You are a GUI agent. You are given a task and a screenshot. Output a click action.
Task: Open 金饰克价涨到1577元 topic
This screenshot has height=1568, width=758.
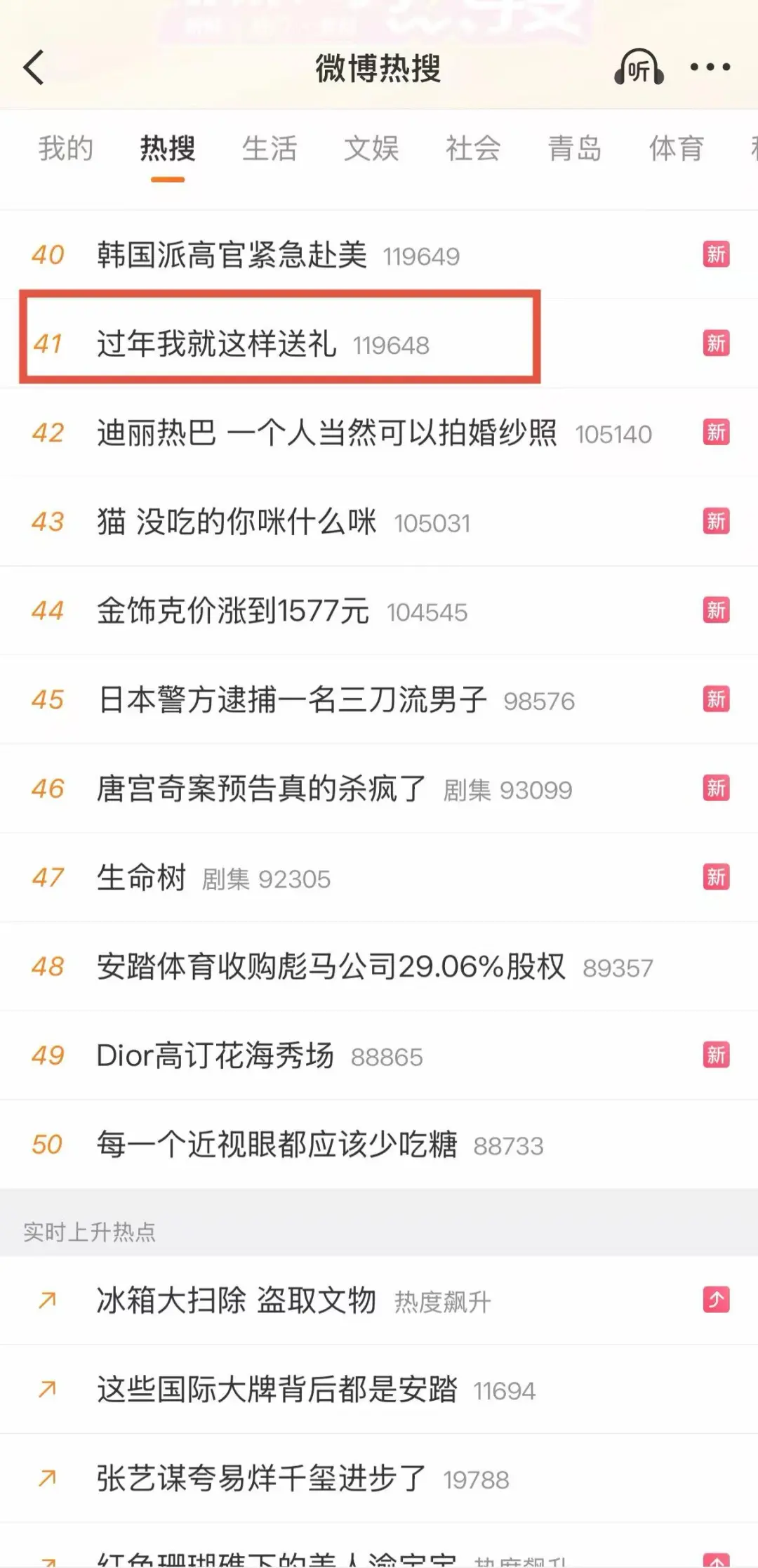(x=233, y=611)
